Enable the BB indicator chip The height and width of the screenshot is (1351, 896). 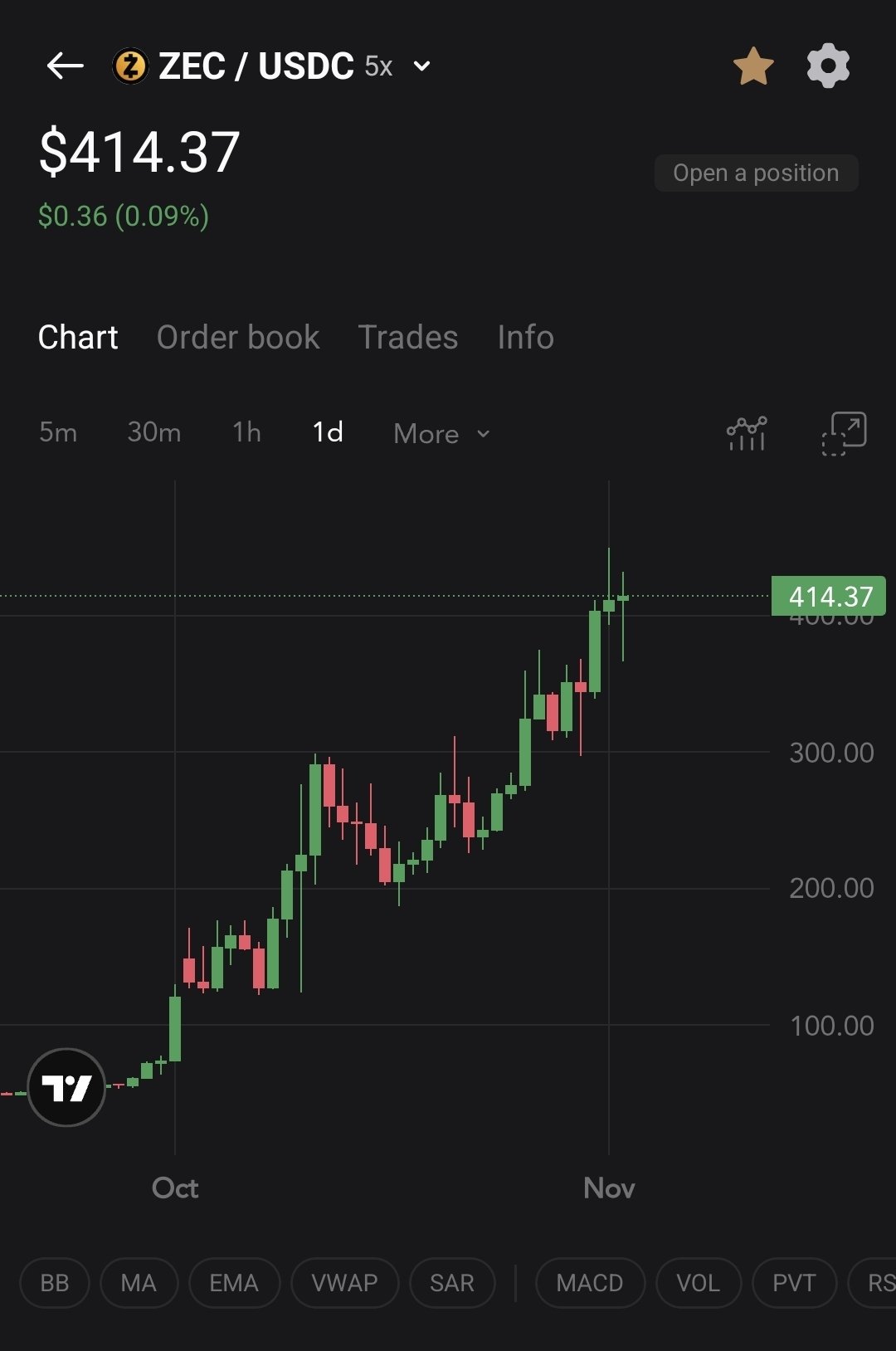coord(55,1283)
